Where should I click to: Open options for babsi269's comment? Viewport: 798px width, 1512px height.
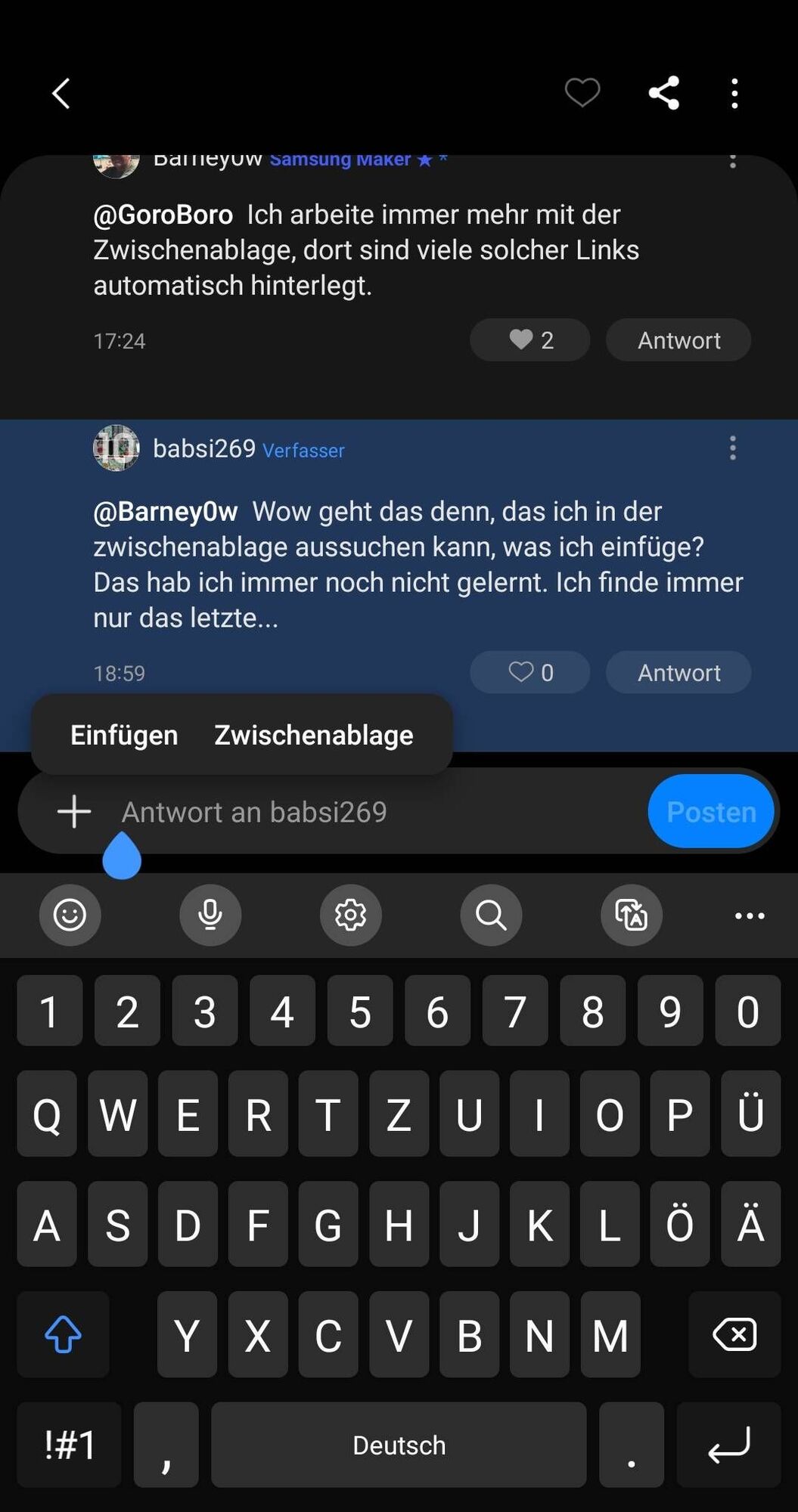pos(732,448)
